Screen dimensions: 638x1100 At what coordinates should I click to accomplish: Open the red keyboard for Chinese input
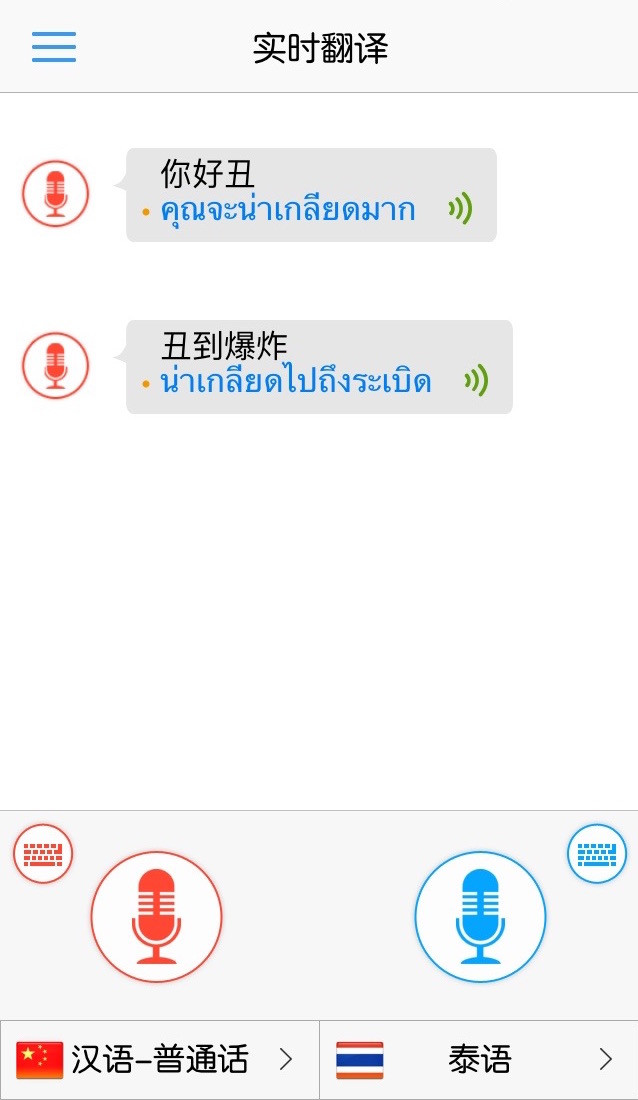[x=43, y=853]
